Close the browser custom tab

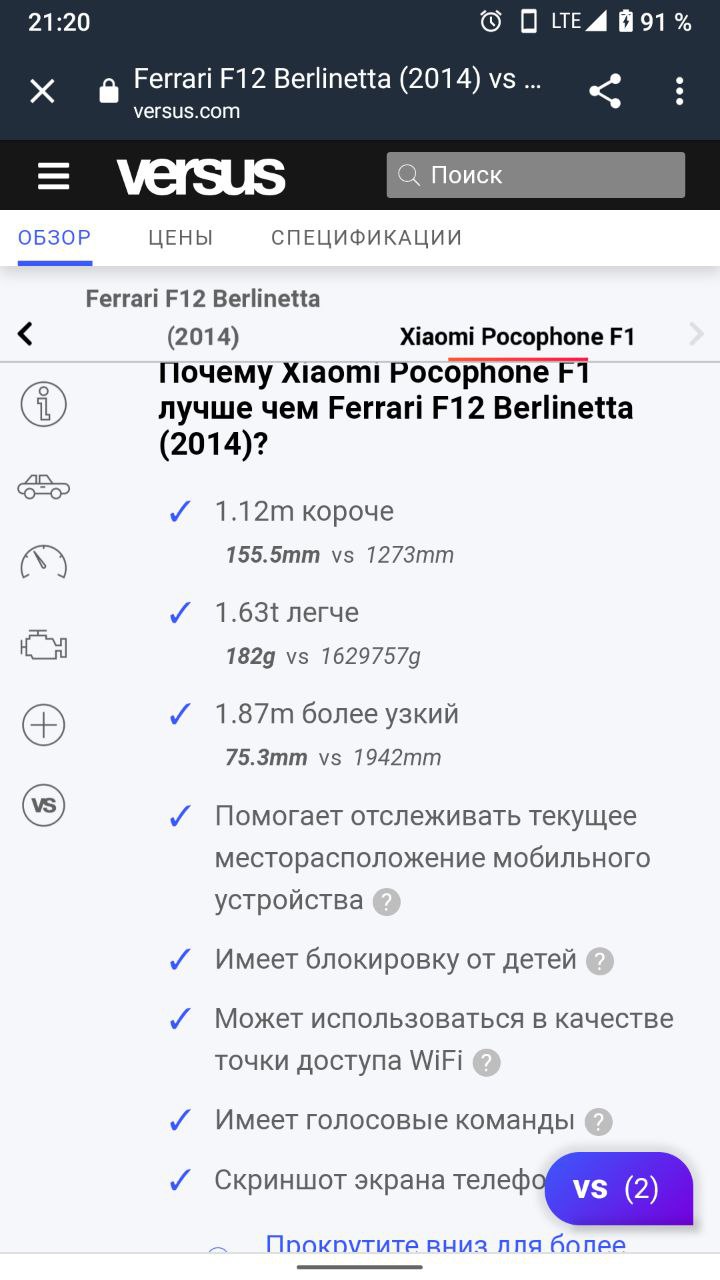[42, 92]
